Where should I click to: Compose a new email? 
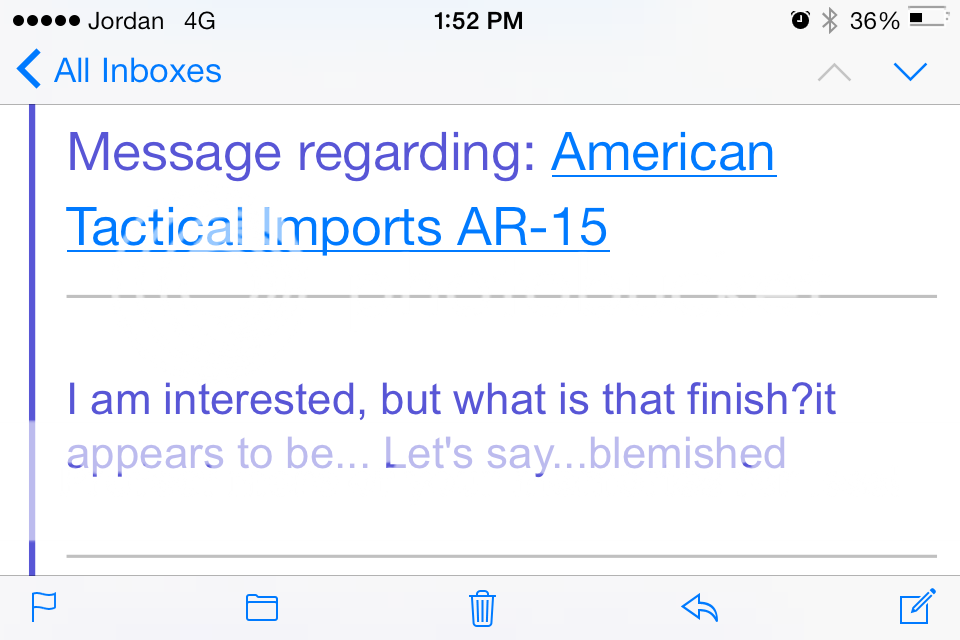[916, 606]
